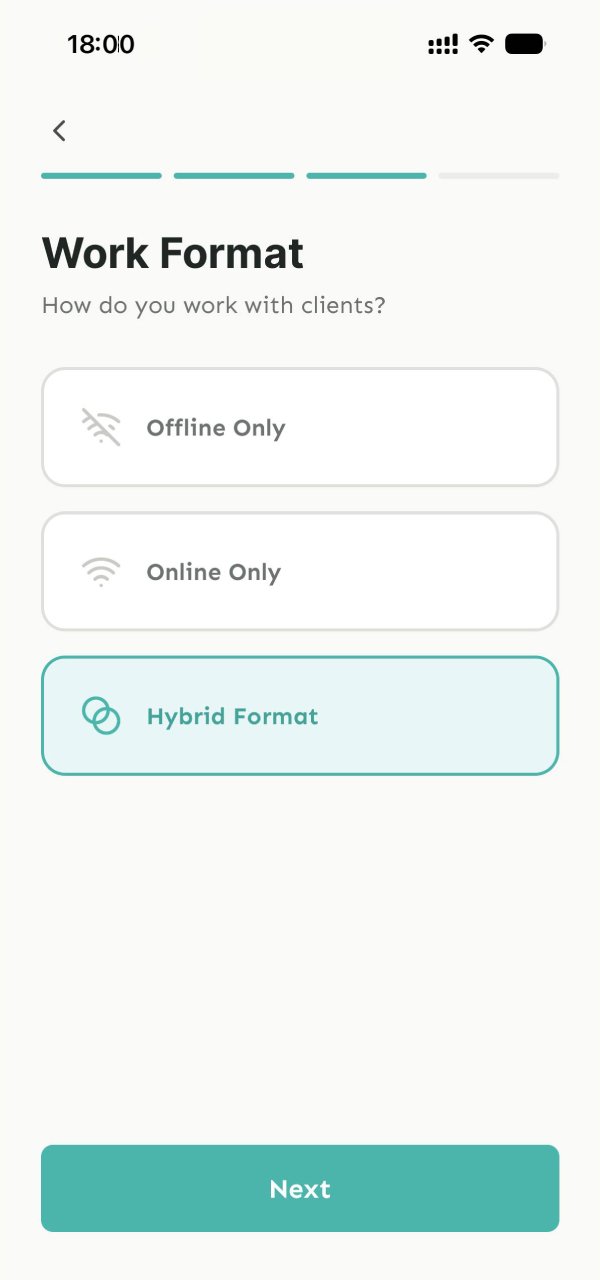Screen dimensions: 600x1280
Task: Go back to the previous step
Action: [x=60, y=131]
